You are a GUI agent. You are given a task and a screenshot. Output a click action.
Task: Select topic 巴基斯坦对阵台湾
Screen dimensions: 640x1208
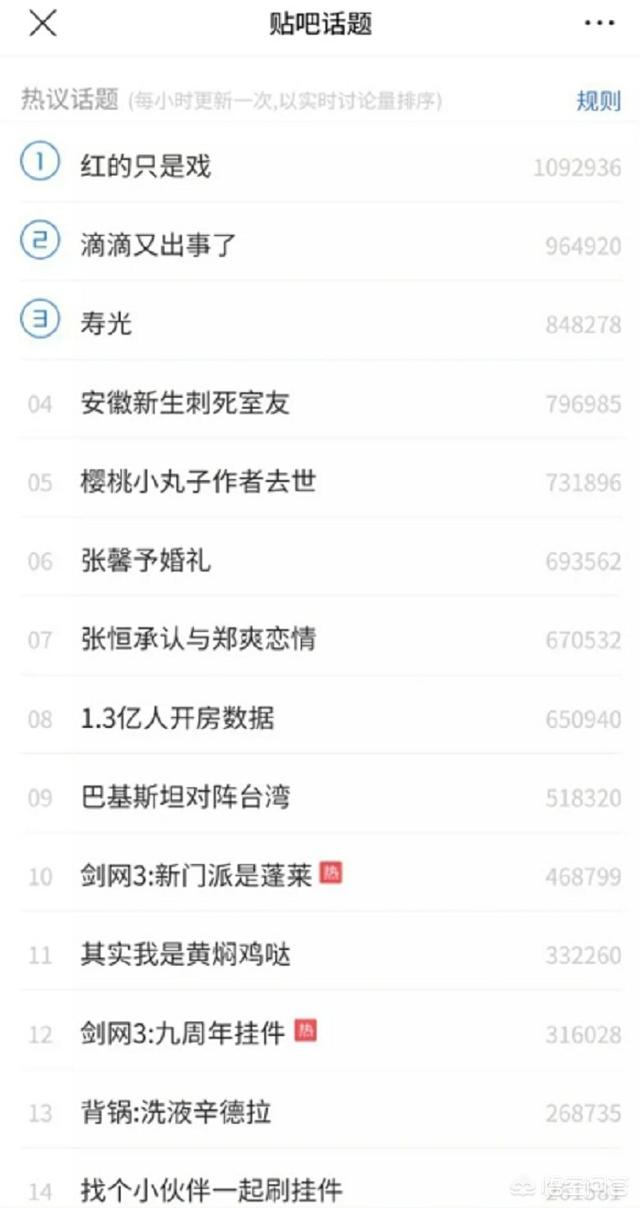click(x=185, y=797)
